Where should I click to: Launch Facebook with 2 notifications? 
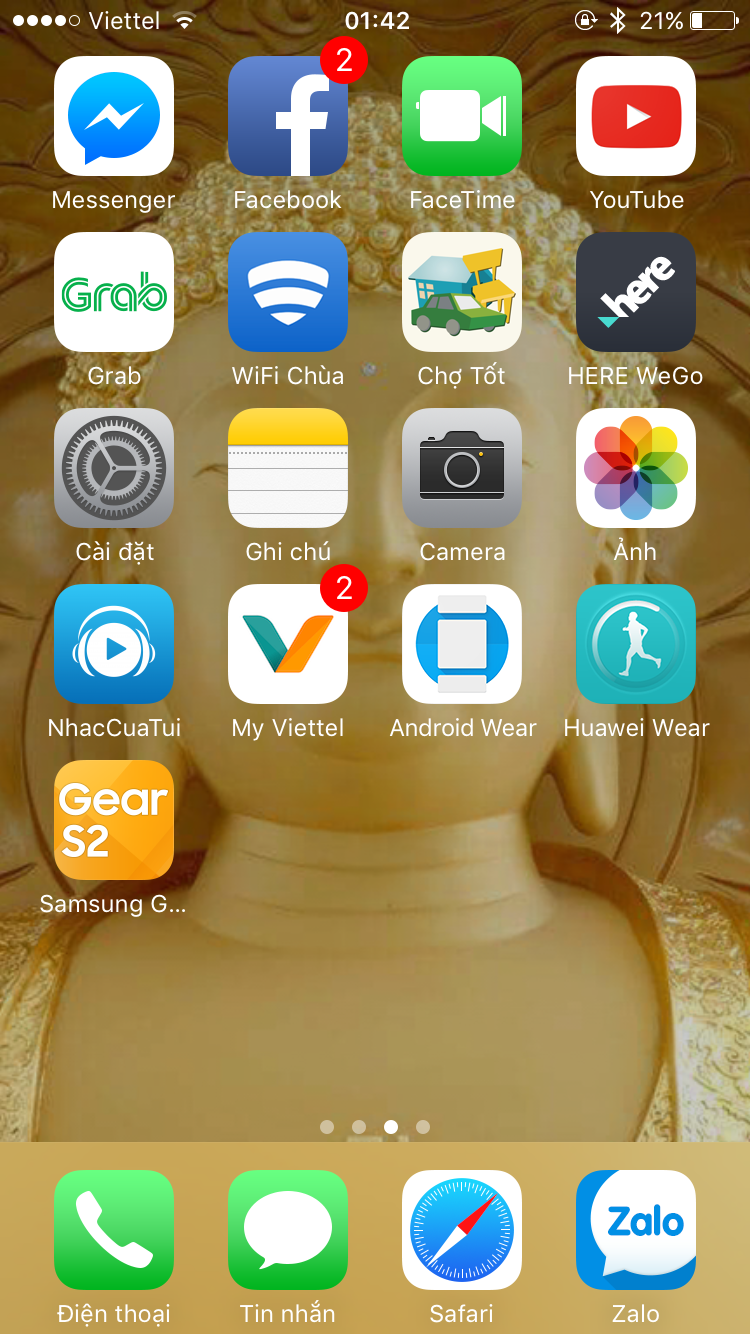[288, 117]
